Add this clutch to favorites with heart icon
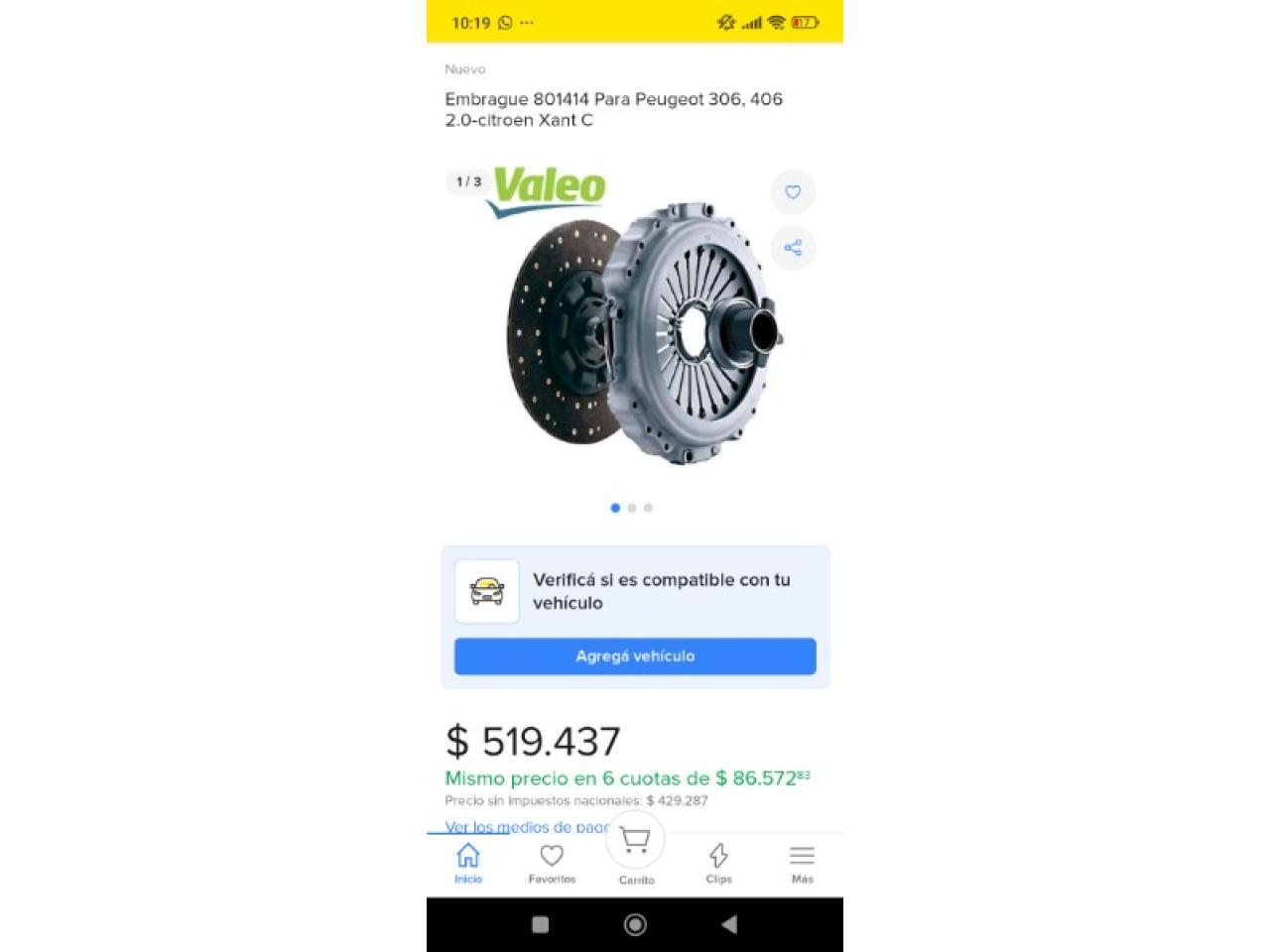 click(792, 192)
